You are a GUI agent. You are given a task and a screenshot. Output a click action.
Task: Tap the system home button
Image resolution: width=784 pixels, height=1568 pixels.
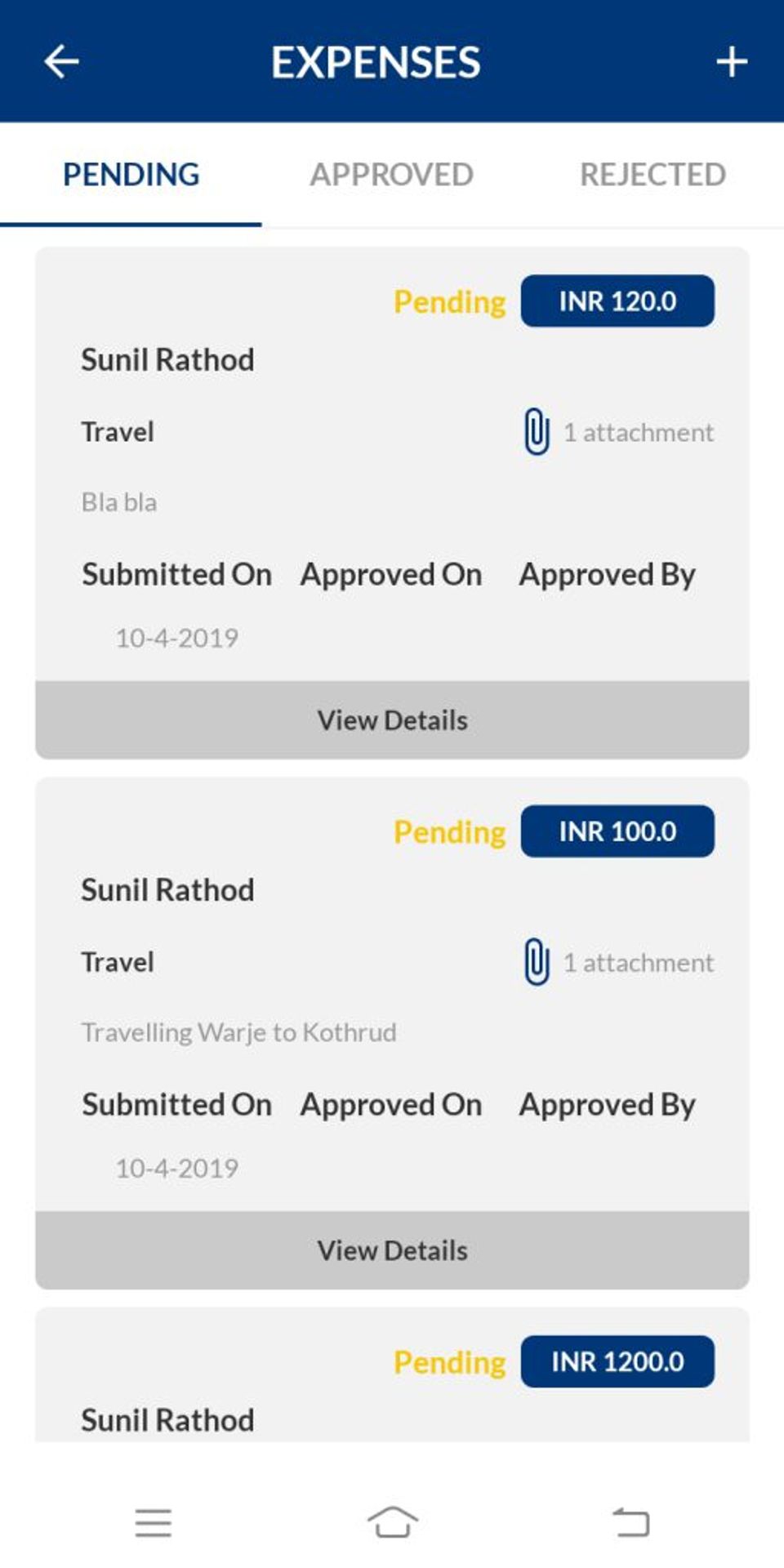pyautogui.click(x=392, y=1522)
